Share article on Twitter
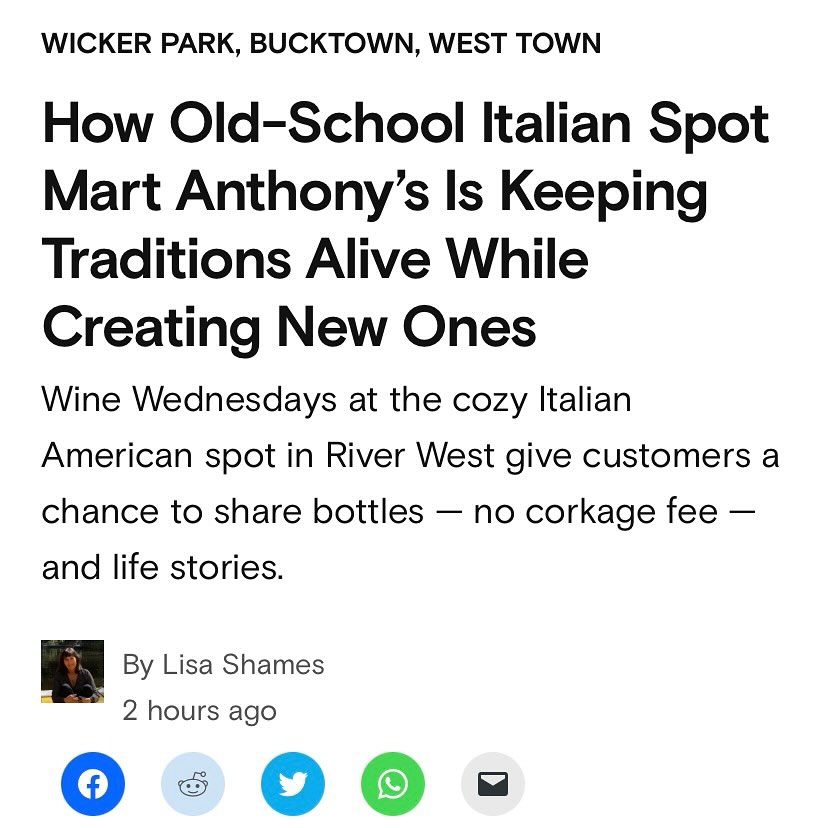This screenshot has width=828, height=828. point(292,784)
